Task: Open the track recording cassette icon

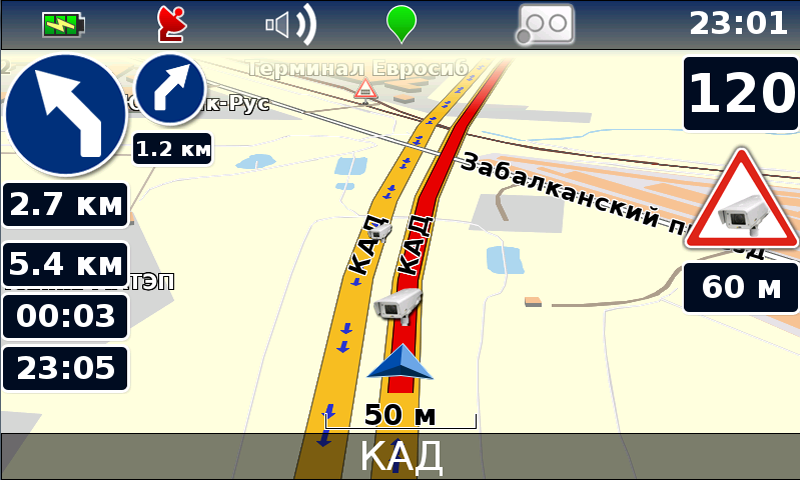Action: click(x=547, y=24)
